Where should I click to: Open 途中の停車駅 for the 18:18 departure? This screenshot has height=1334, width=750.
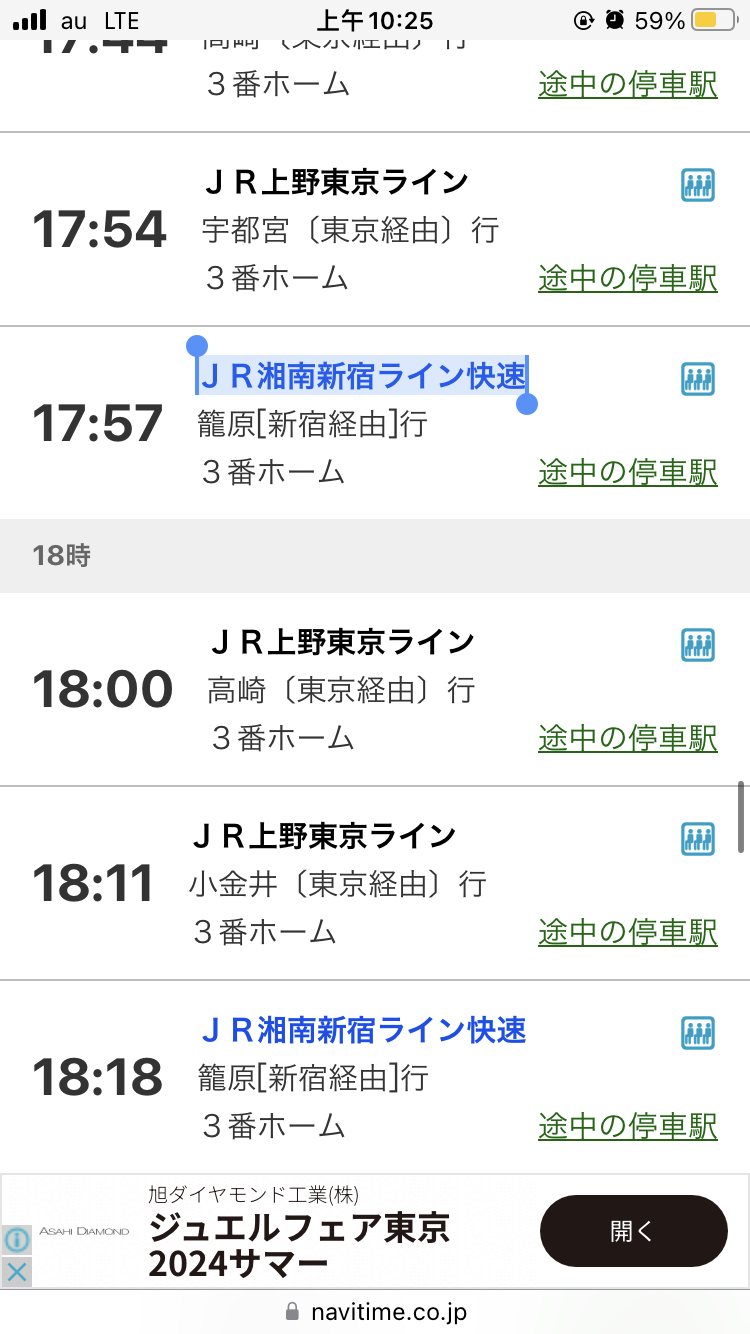pyautogui.click(x=627, y=1126)
